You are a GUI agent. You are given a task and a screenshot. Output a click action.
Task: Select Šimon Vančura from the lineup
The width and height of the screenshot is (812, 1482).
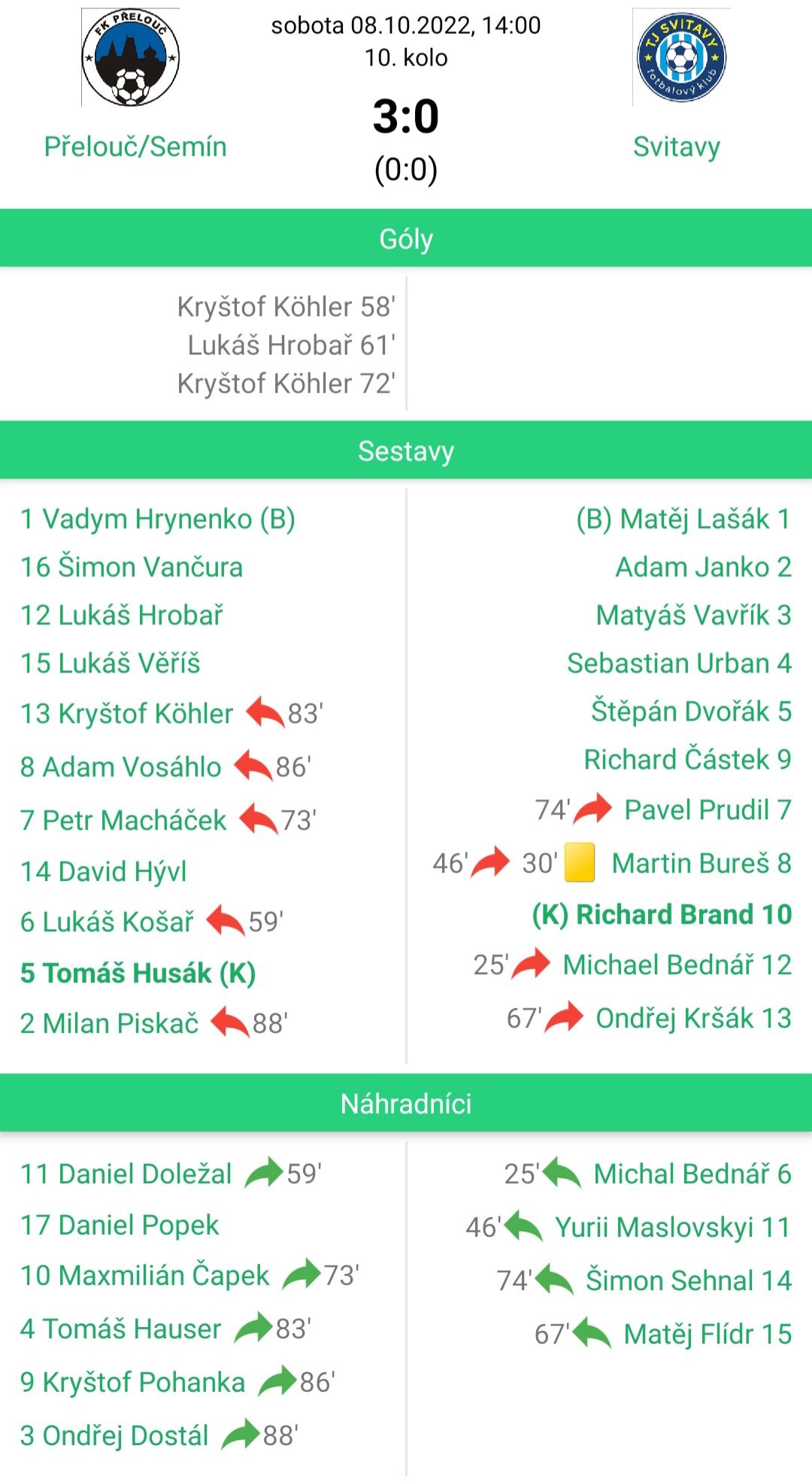[x=131, y=567]
